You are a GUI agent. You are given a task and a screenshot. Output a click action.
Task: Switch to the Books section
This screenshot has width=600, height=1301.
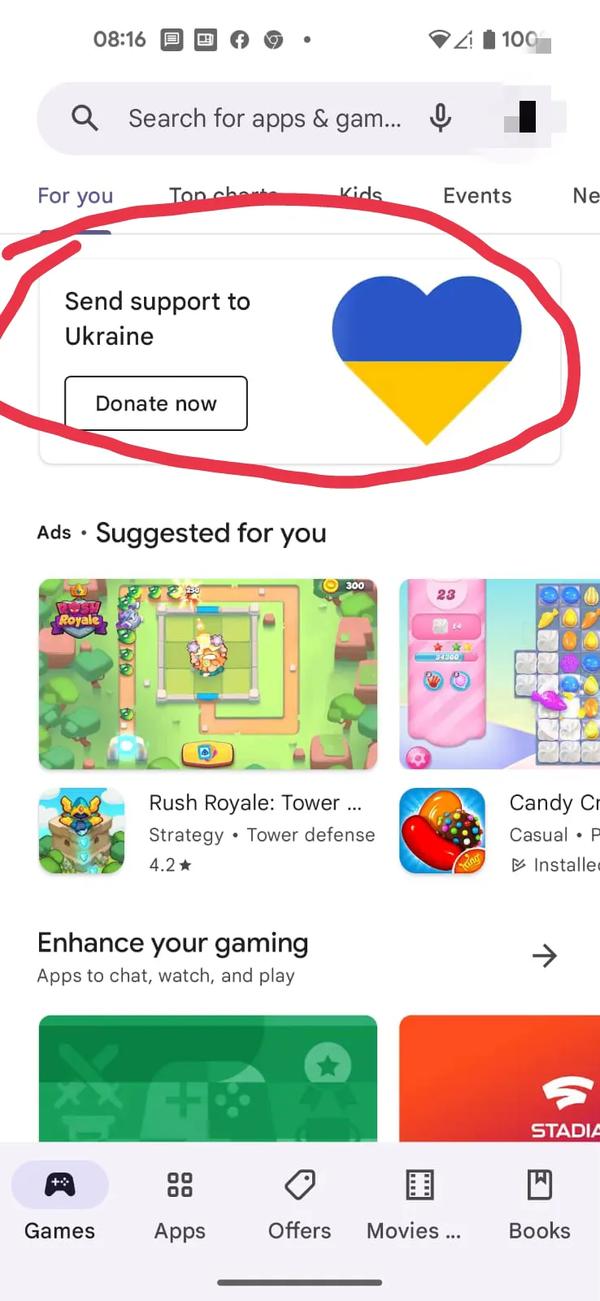[539, 1205]
